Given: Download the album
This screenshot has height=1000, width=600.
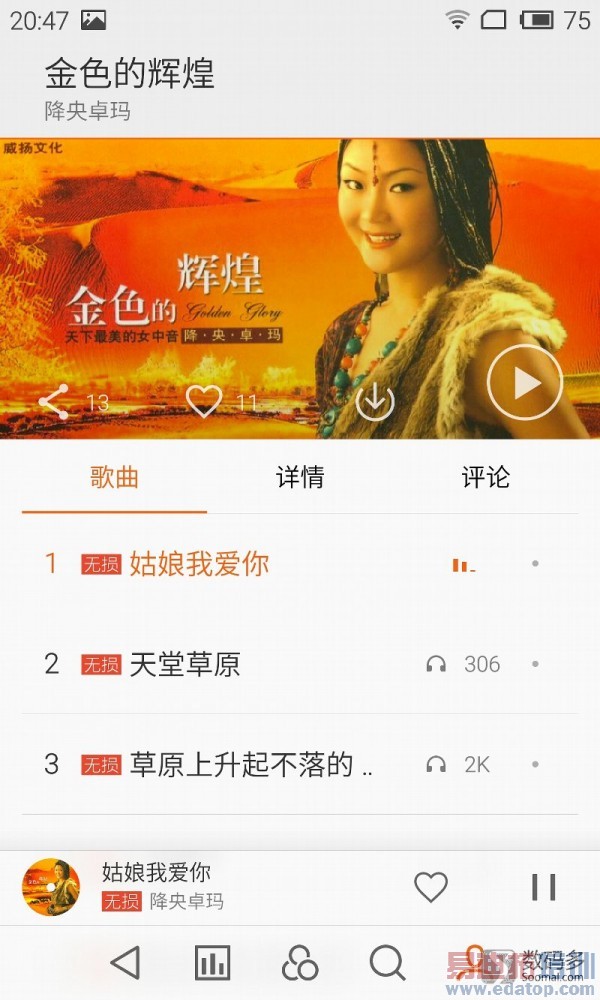Looking at the screenshot, I should pos(376,402).
